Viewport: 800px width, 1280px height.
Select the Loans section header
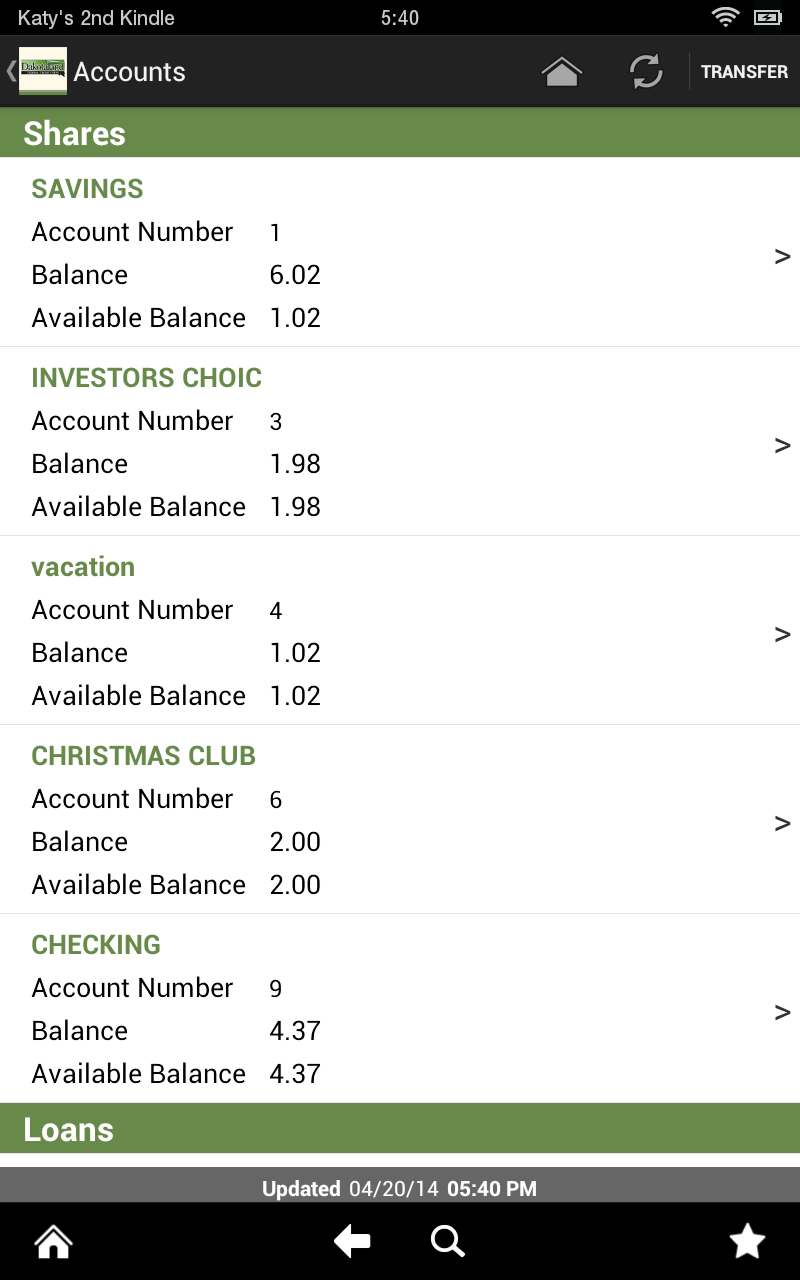[x=68, y=1129]
